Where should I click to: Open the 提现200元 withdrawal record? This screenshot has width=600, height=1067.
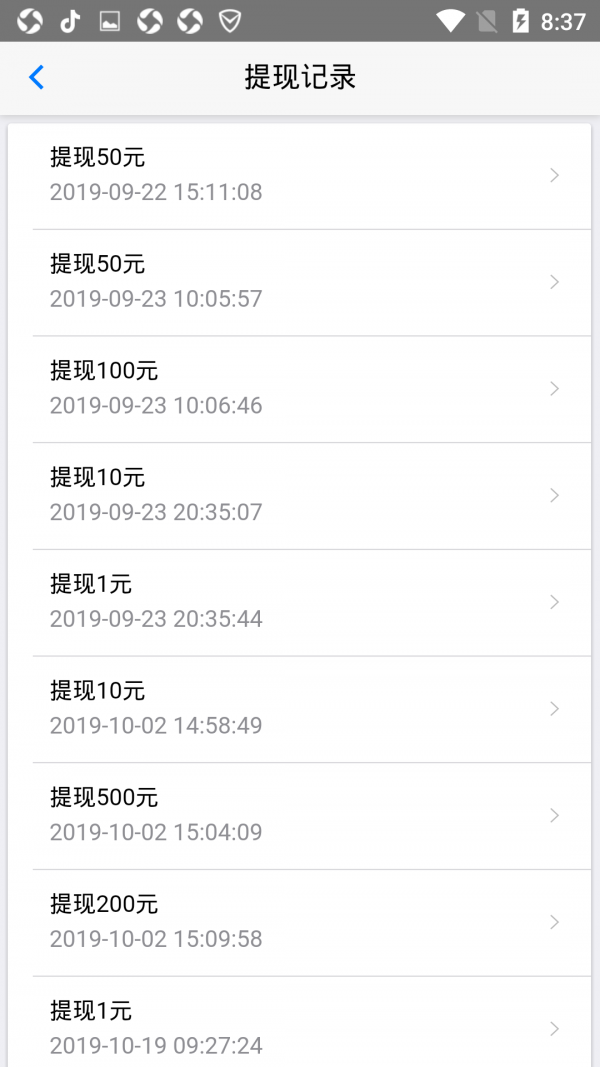300,922
